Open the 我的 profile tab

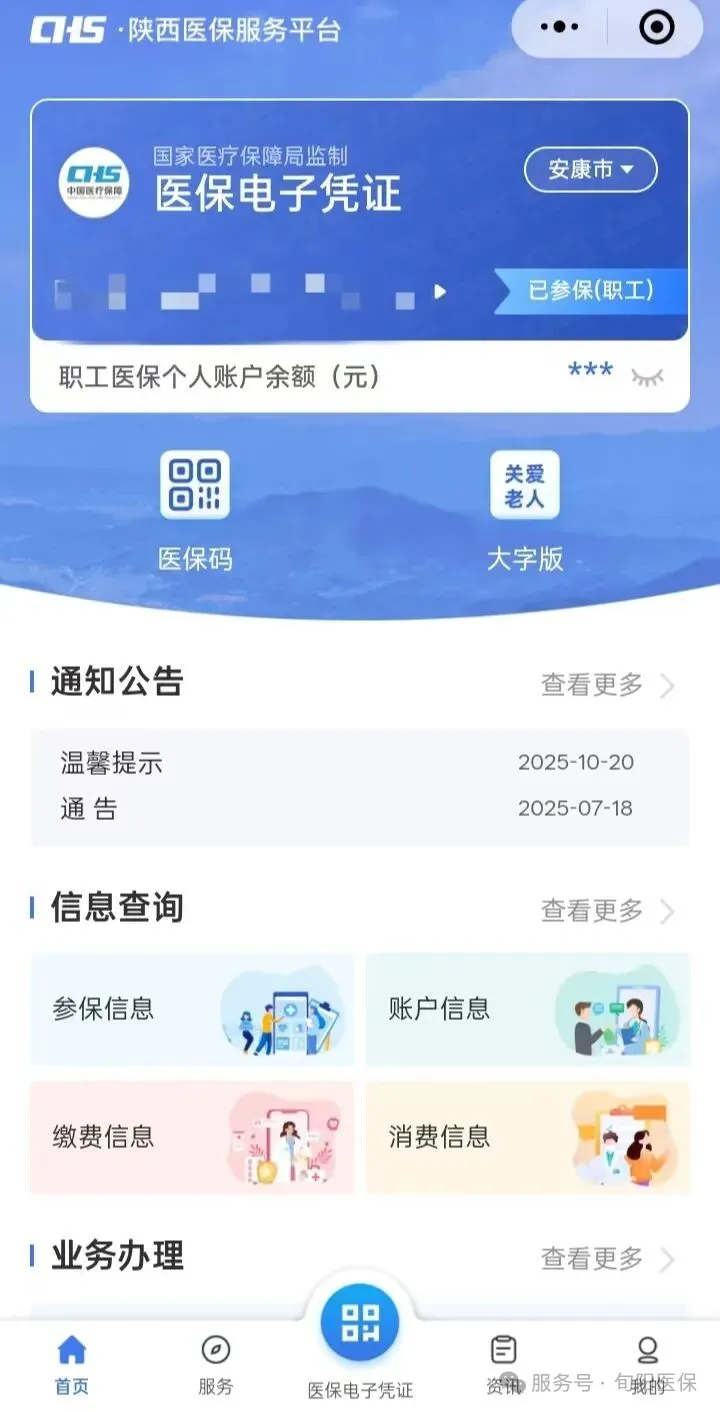coord(648,1365)
